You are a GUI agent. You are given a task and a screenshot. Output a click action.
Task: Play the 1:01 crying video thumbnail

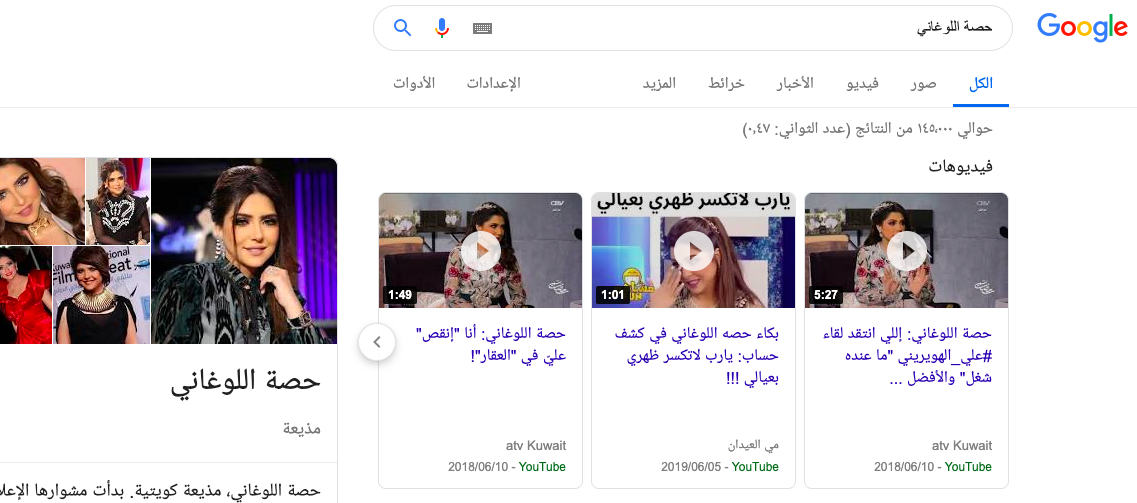(x=693, y=251)
